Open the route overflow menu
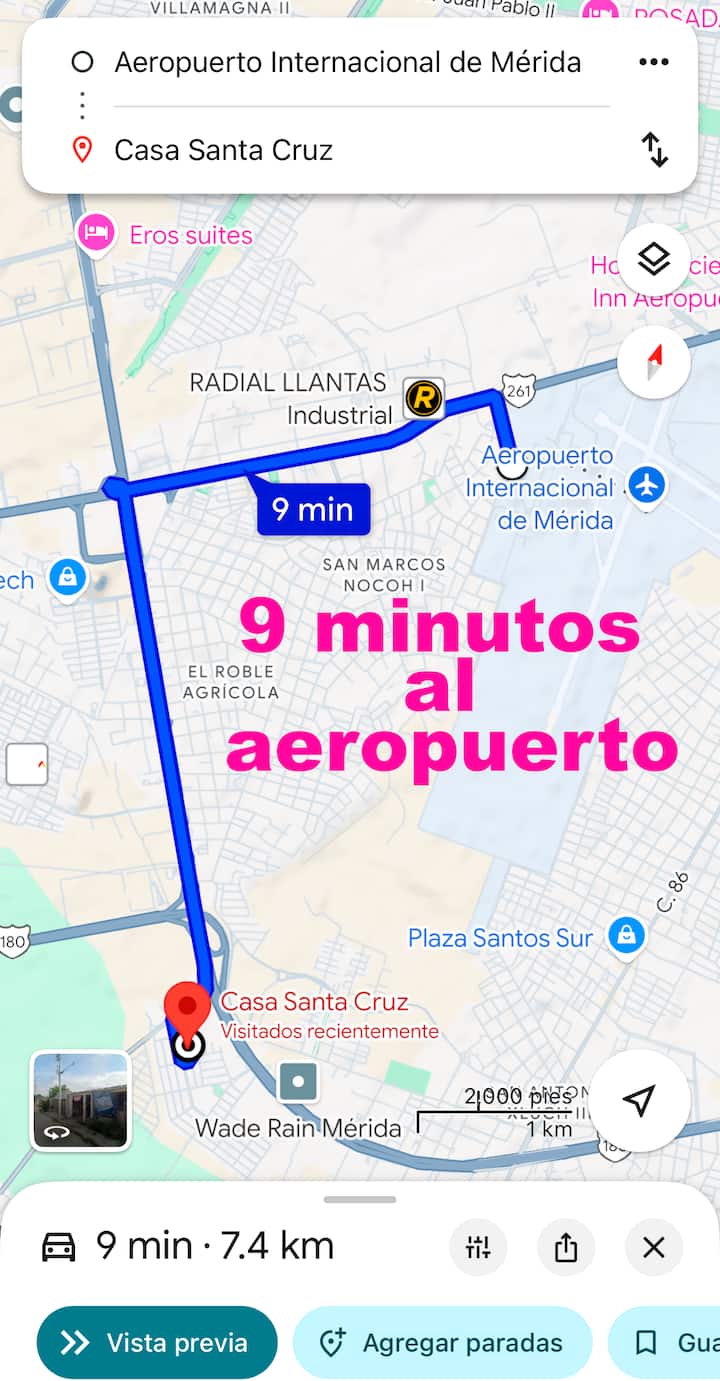720x1381 pixels. 653,62
